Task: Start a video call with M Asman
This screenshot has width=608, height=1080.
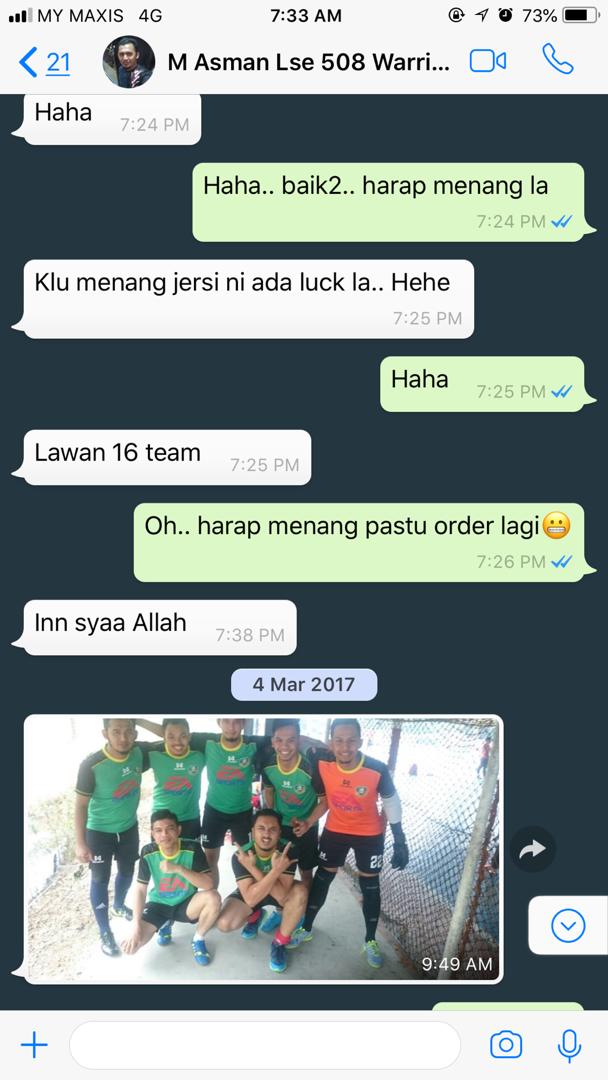Action: tap(487, 61)
